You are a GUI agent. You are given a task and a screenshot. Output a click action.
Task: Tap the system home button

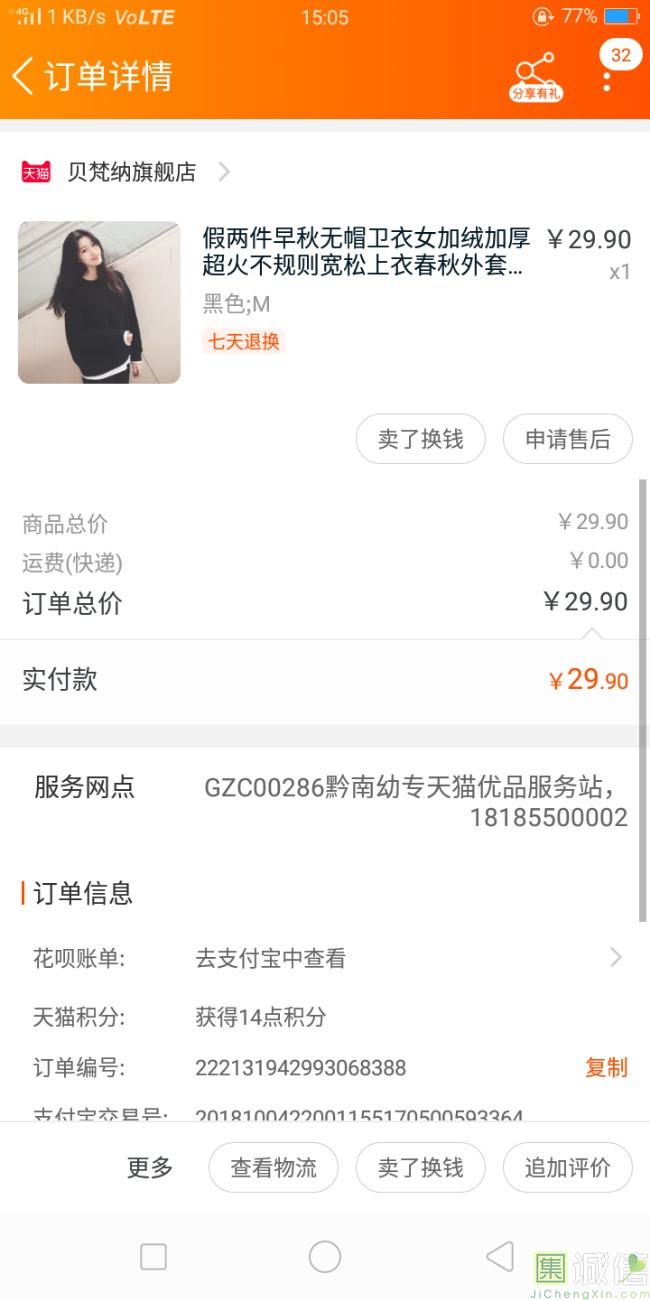click(x=325, y=1257)
